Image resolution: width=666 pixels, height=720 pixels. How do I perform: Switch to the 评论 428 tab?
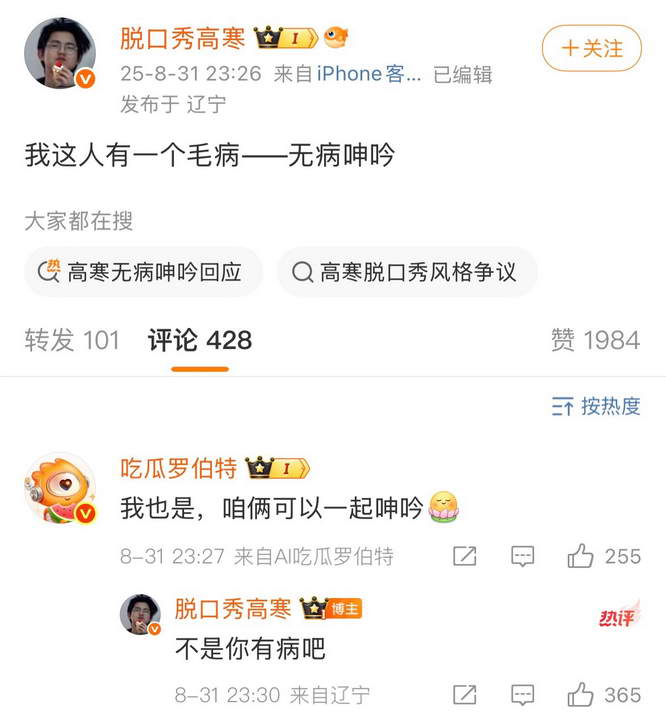pyautogui.click(x=200, y=340)
